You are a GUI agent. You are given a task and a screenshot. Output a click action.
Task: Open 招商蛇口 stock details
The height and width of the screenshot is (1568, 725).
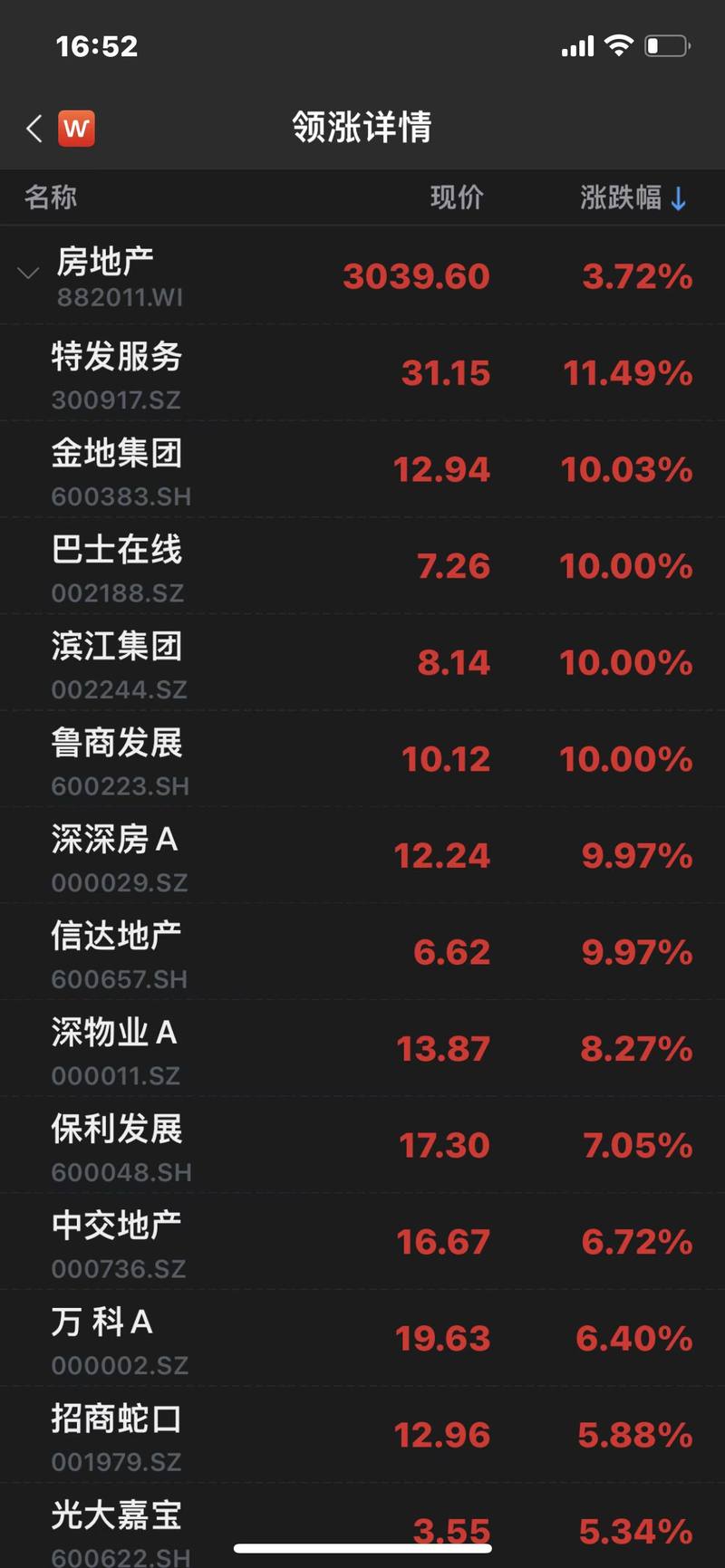(362, 1435)
